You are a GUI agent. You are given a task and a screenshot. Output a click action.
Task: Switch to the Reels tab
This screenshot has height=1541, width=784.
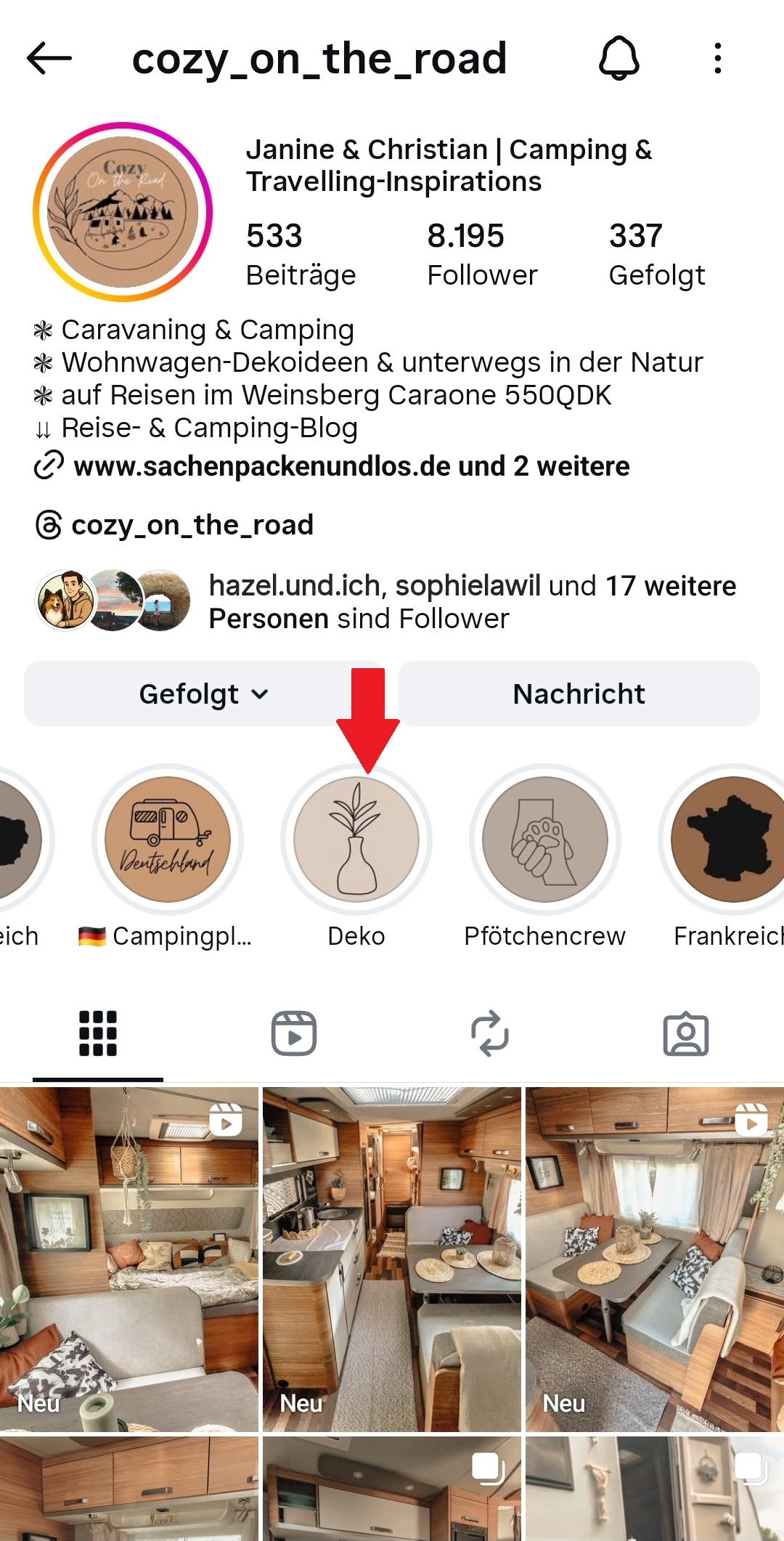[294, 1033]
